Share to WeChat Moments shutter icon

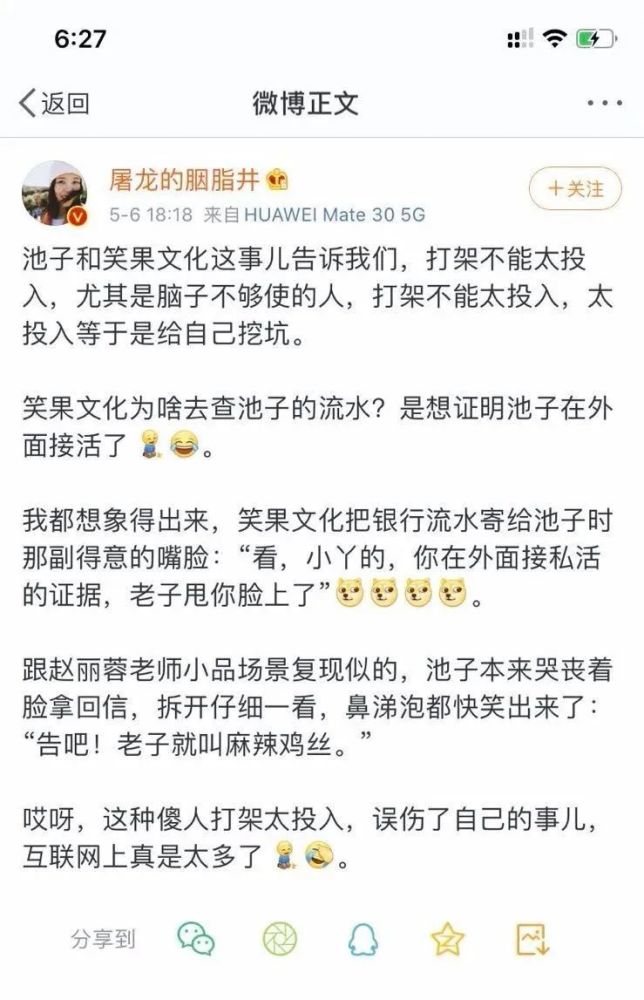(x=280, y=938)
